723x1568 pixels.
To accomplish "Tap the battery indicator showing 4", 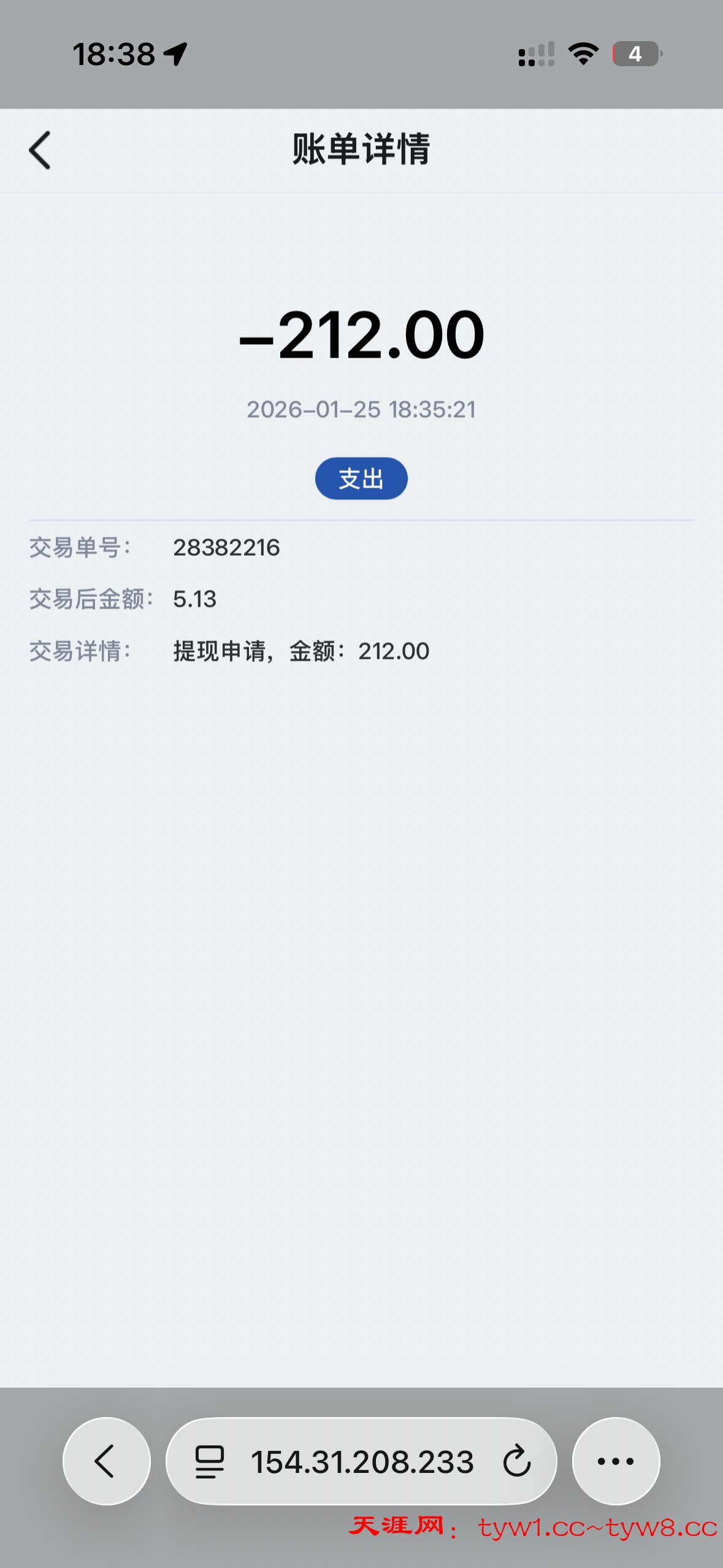I will (635, 55).
